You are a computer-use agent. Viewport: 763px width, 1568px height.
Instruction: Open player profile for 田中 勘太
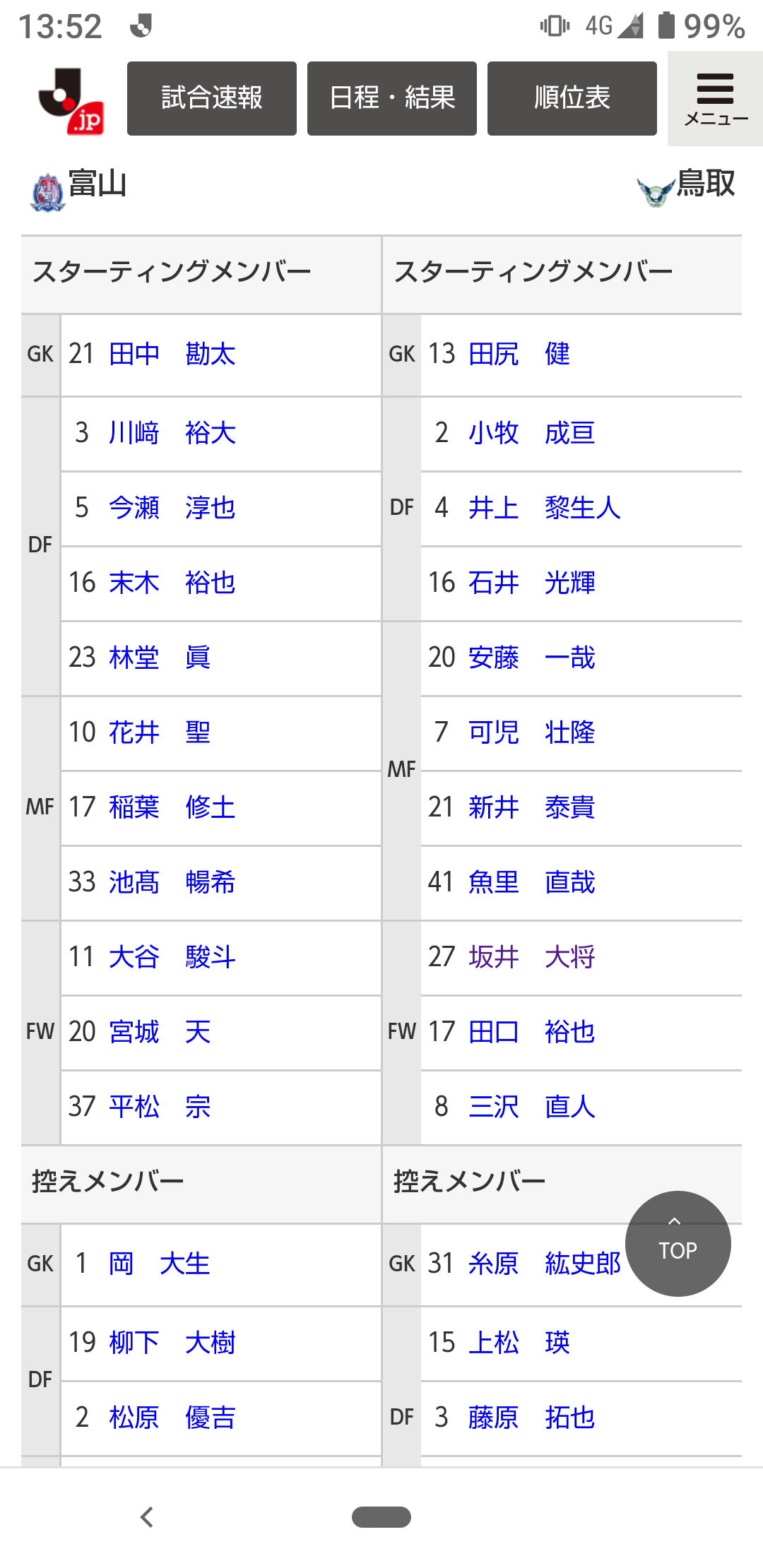pos(172,354)
